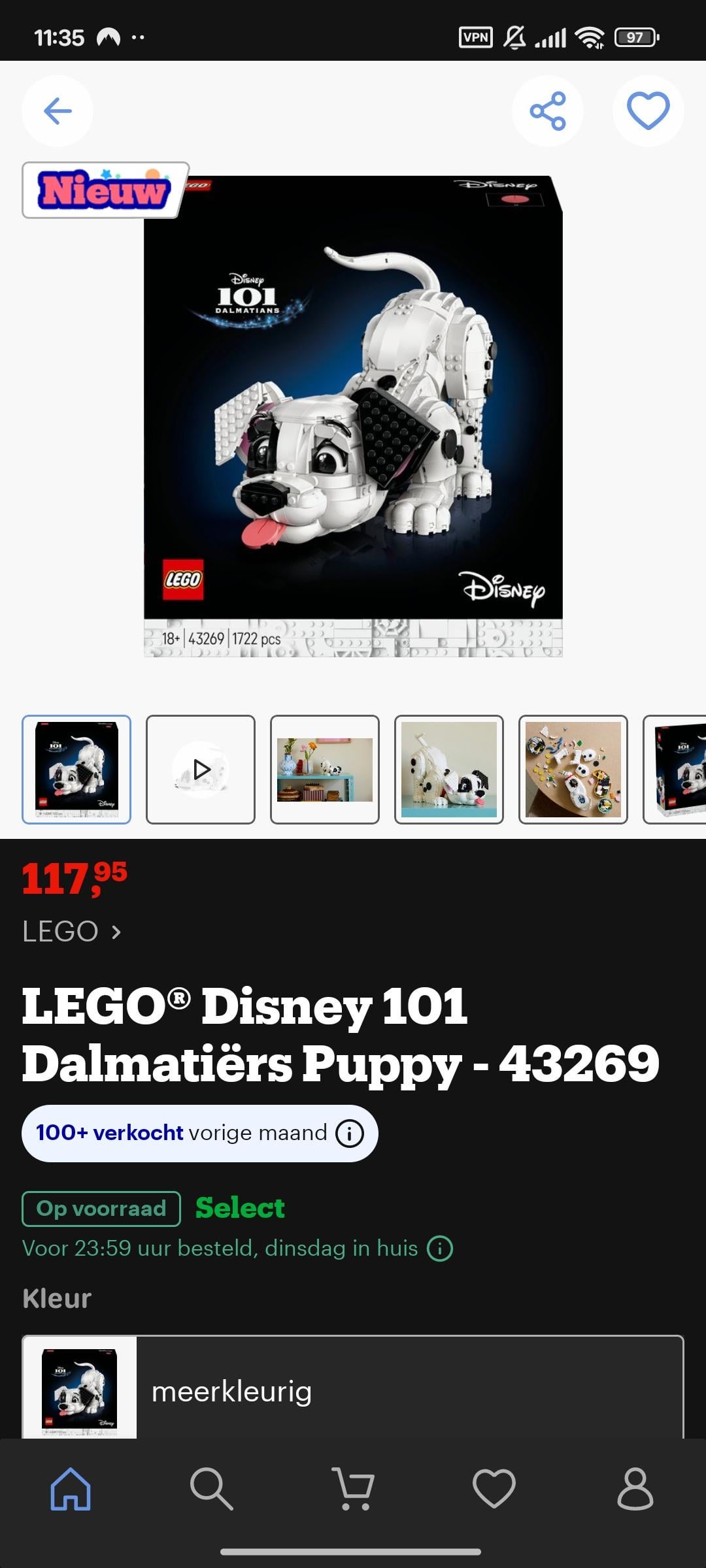
Task: Open the LEGO brand link
Action: pos(72,931)
